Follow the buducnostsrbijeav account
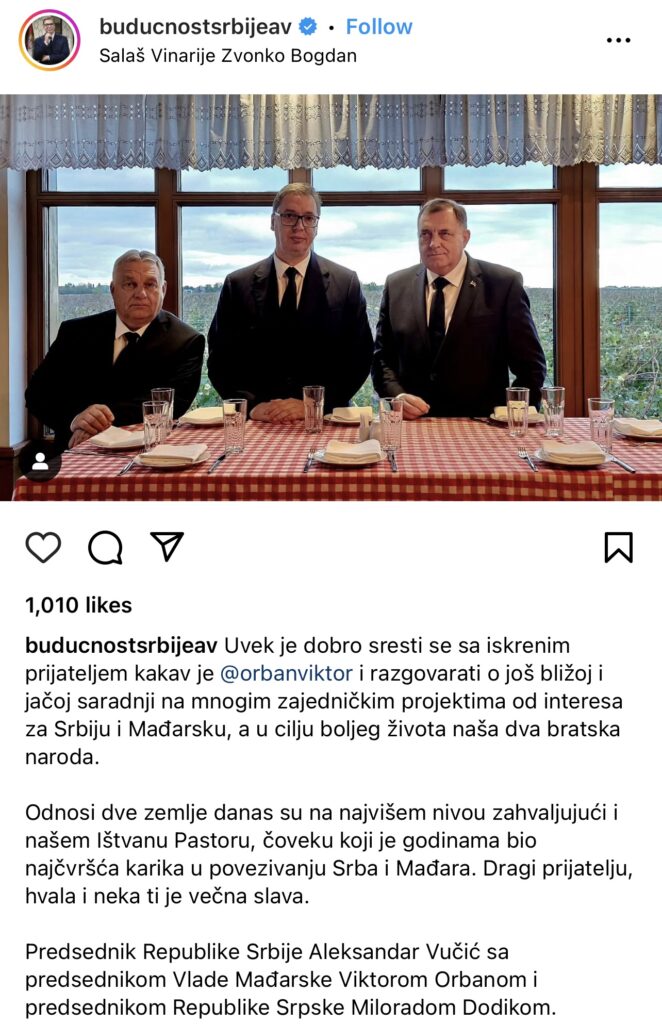The width and height of the screenshot is (662, 1024). click(x=379, y=27)
